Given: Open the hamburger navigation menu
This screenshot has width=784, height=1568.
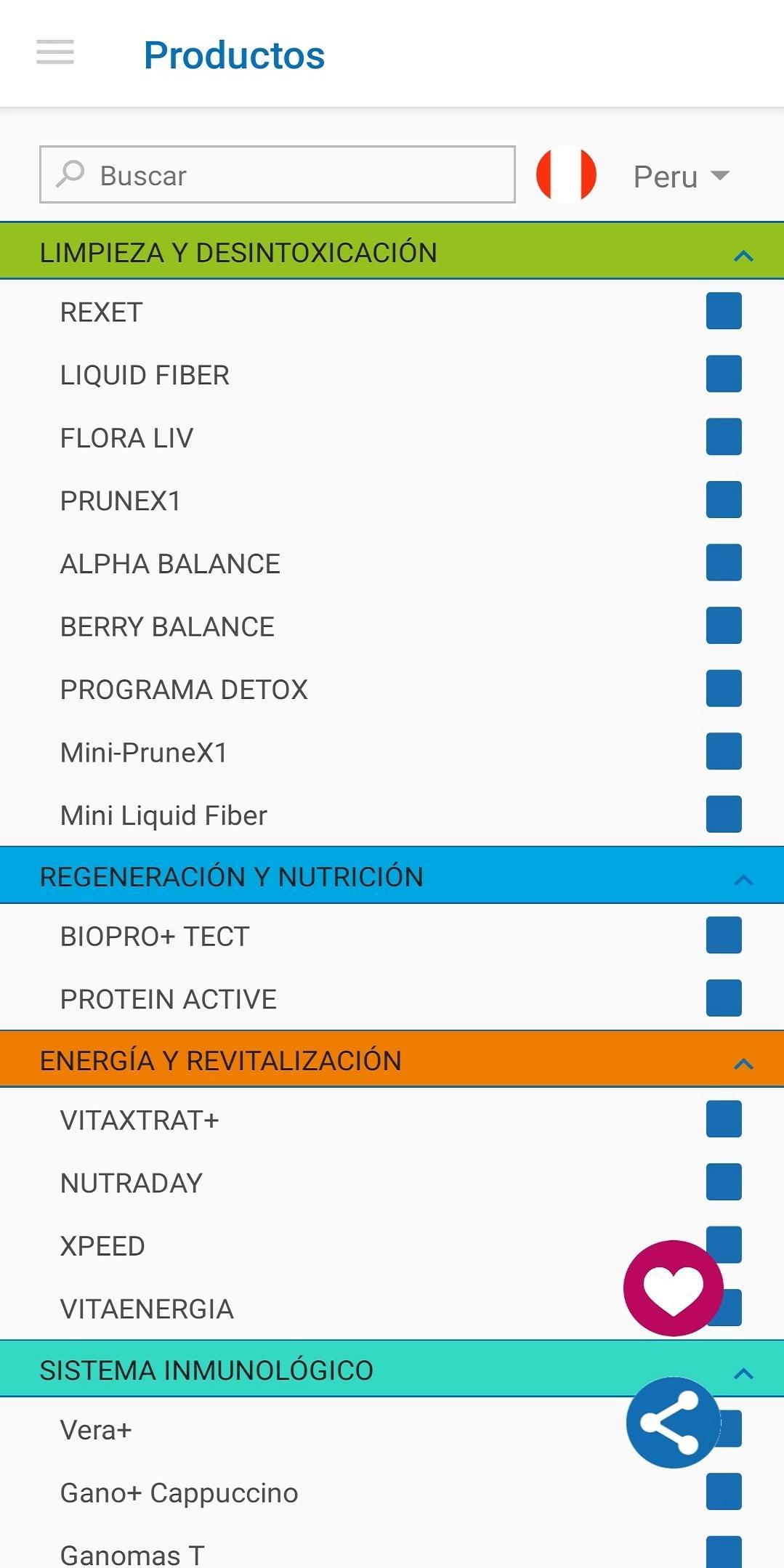Looking at the screenshot, I should pyautogui.click(x=55, y=52).
